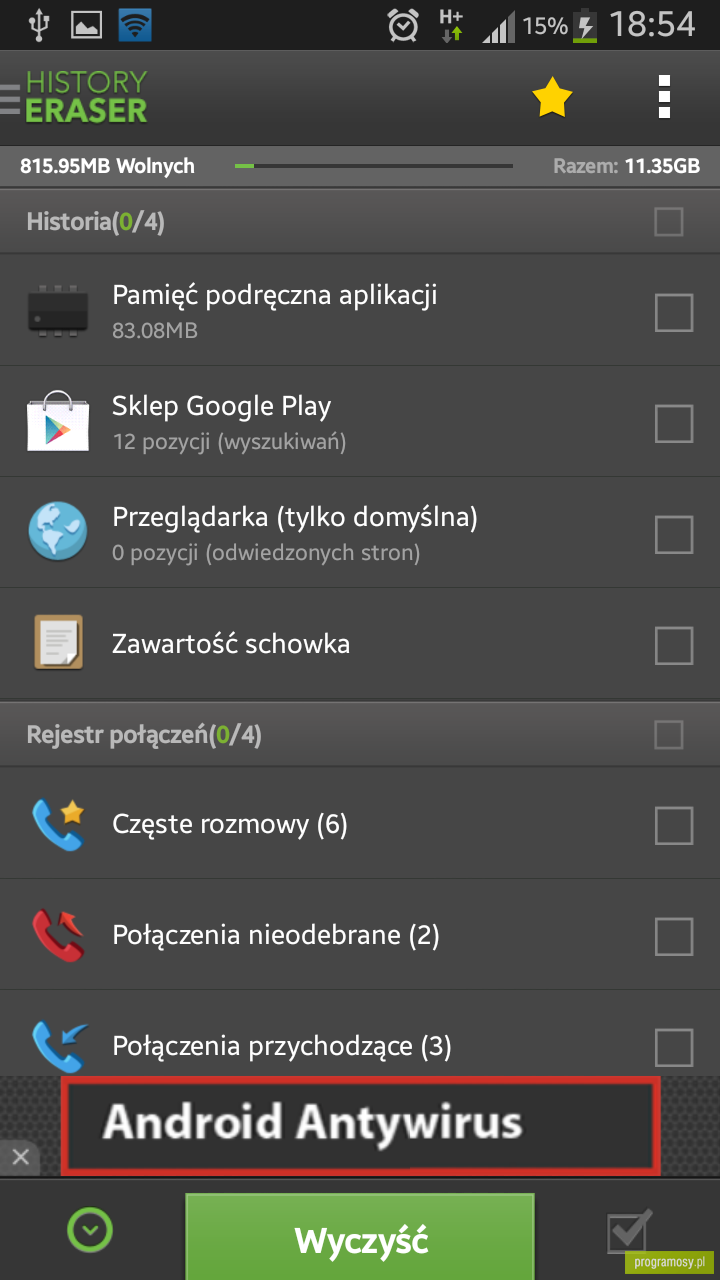The height and width of the screenshot is (1280, 720).
Task: Select all items in Historia section
Action: coord(669,221)
